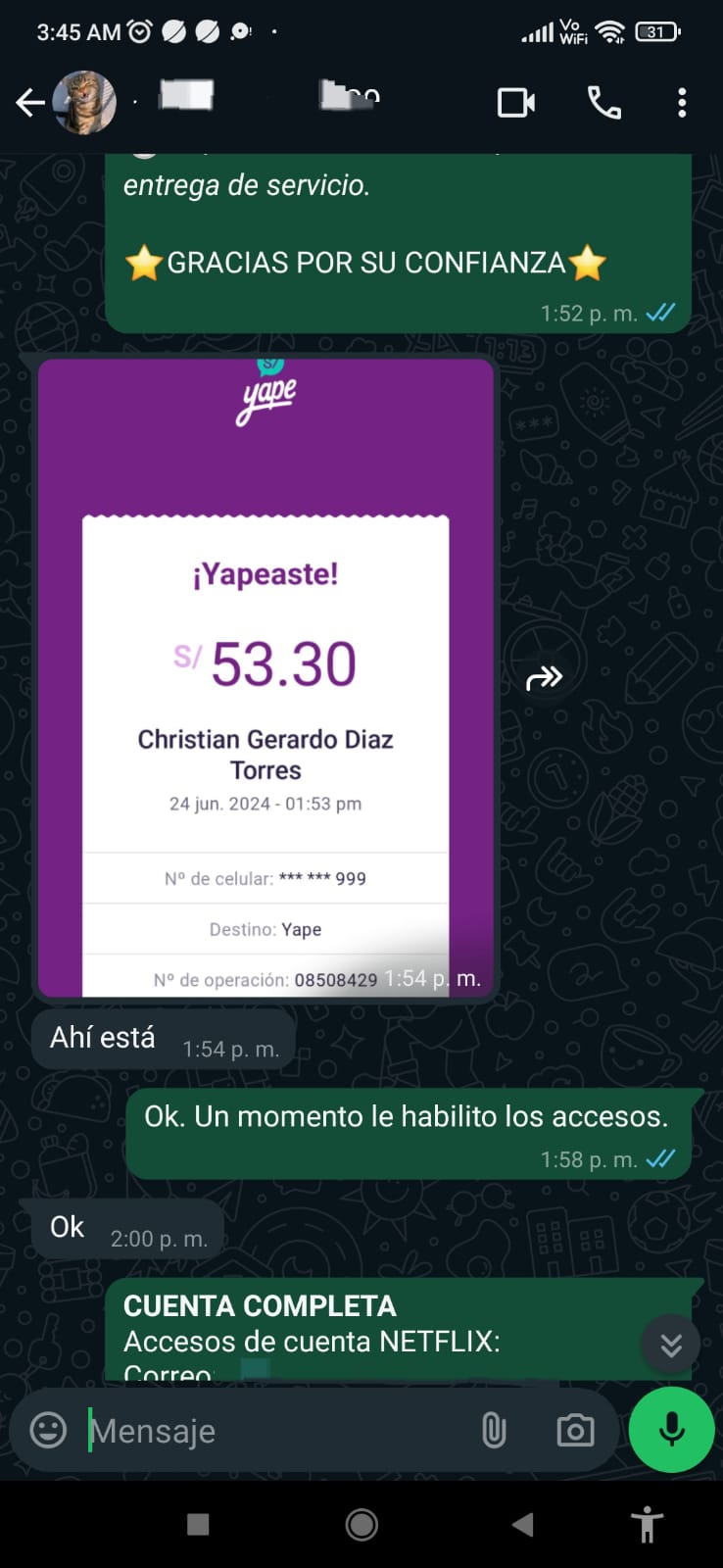
Task: Start a video call
Action: click(516, 102)
